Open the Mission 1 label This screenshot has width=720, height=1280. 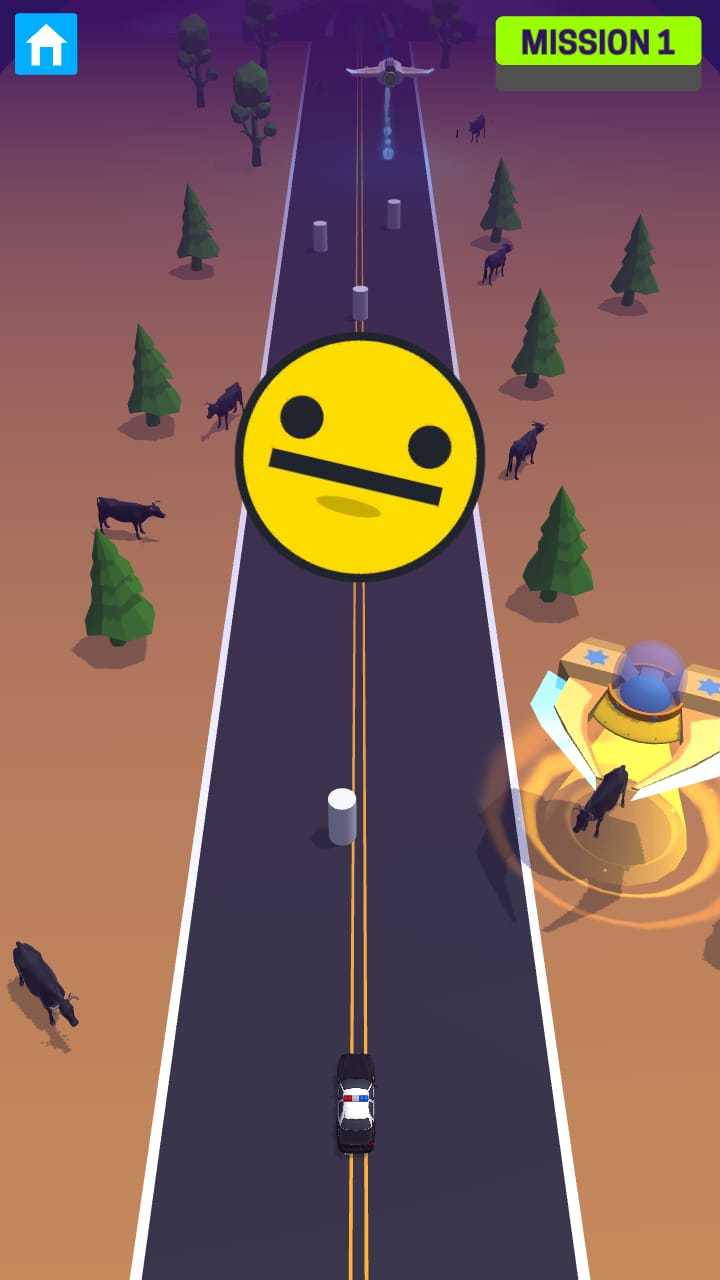click(x=598, y=42)
